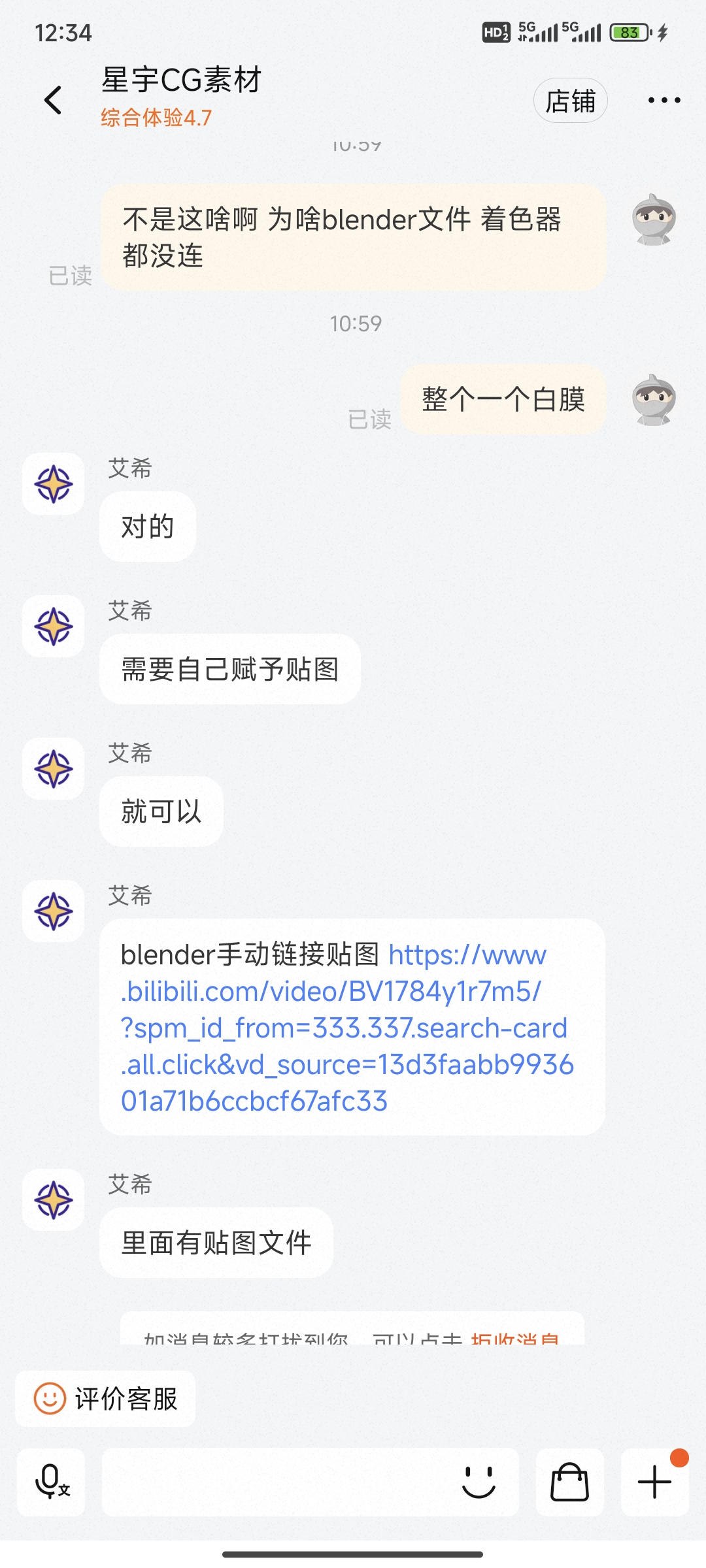This screenshot has height=1568, width=706.
Task: Open the 店铺 shop button
Action: point(570,101)
